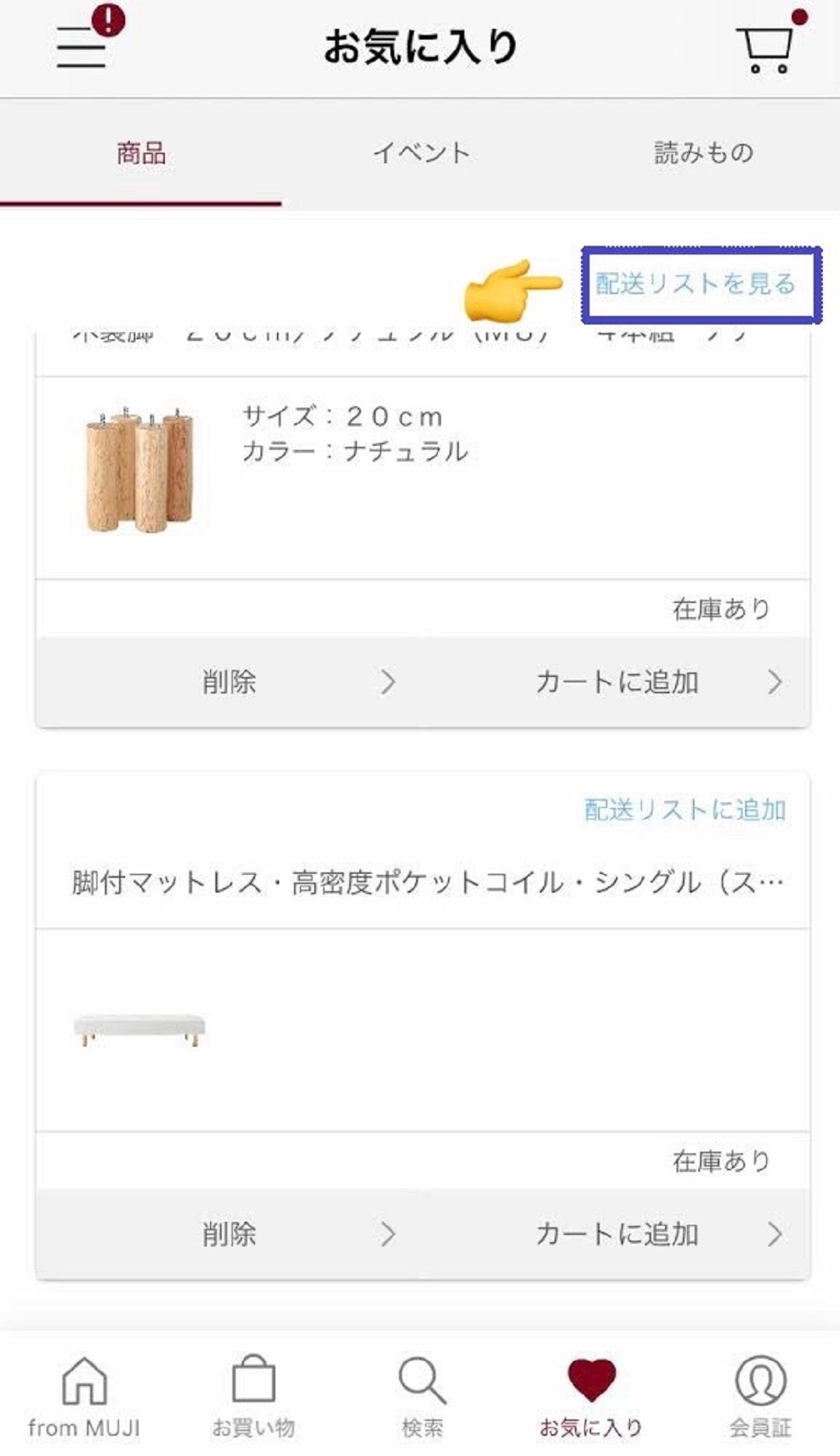Delete the 20cm wooden legs item
Image resolution: width=840 pixels, height=1456 pixels.
[x=229, y=682]
